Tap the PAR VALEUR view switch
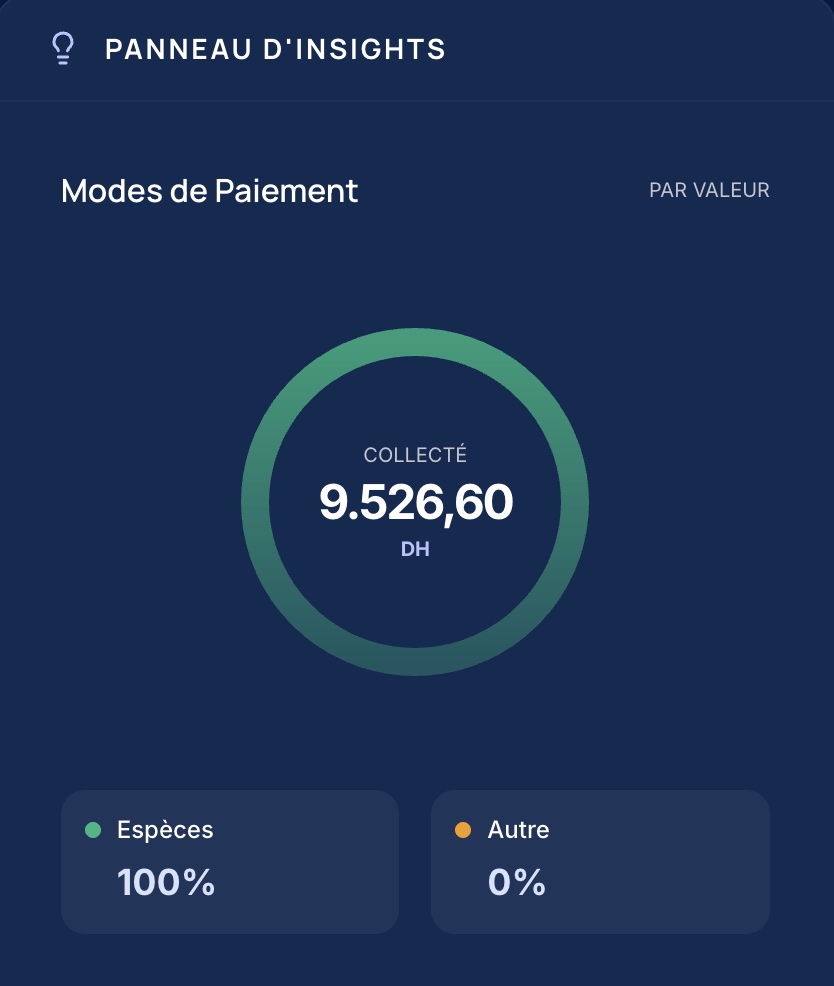Screen dimensions: 834x986 (x=709, y=190)
